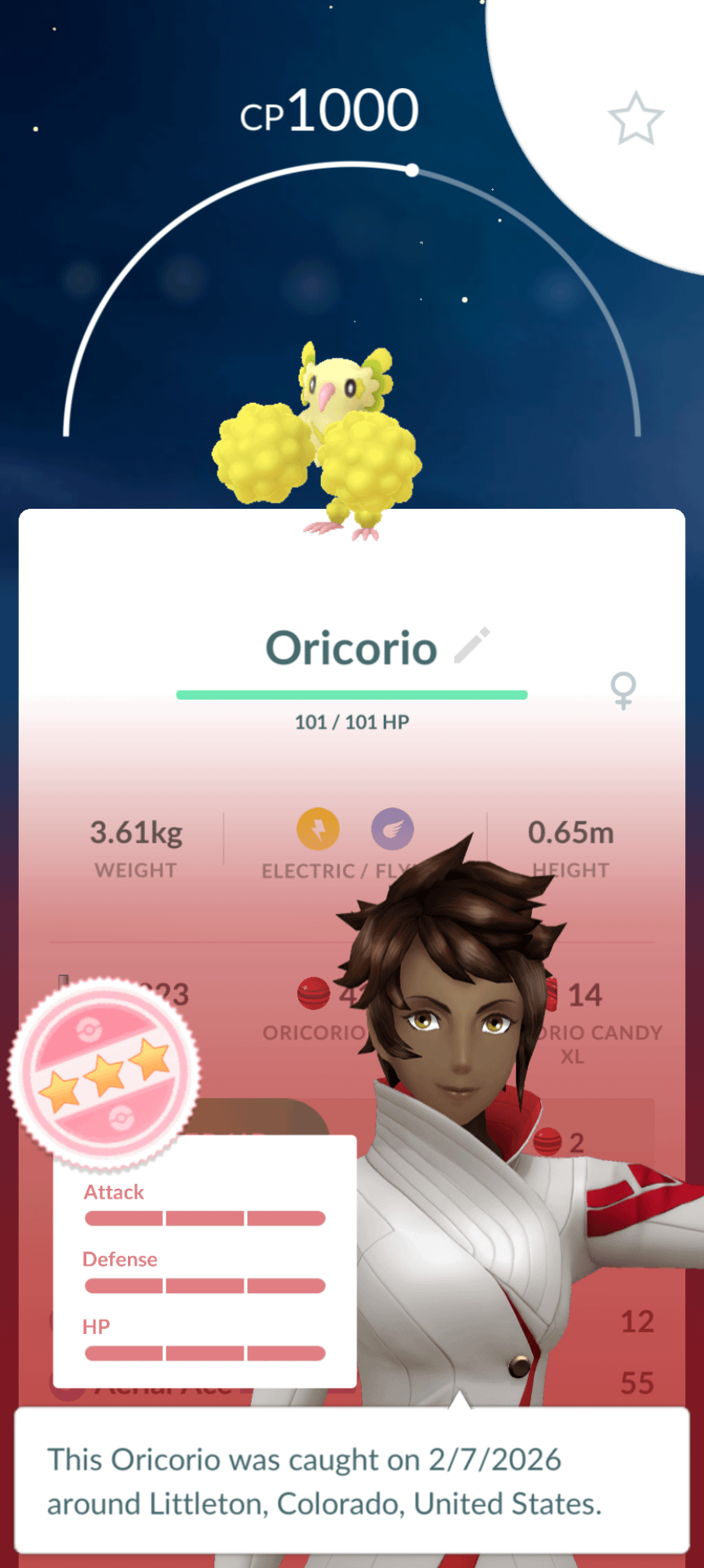Mark Oricorio as favorite with the star
This screenshot has width=704, height=1568.
636,119
